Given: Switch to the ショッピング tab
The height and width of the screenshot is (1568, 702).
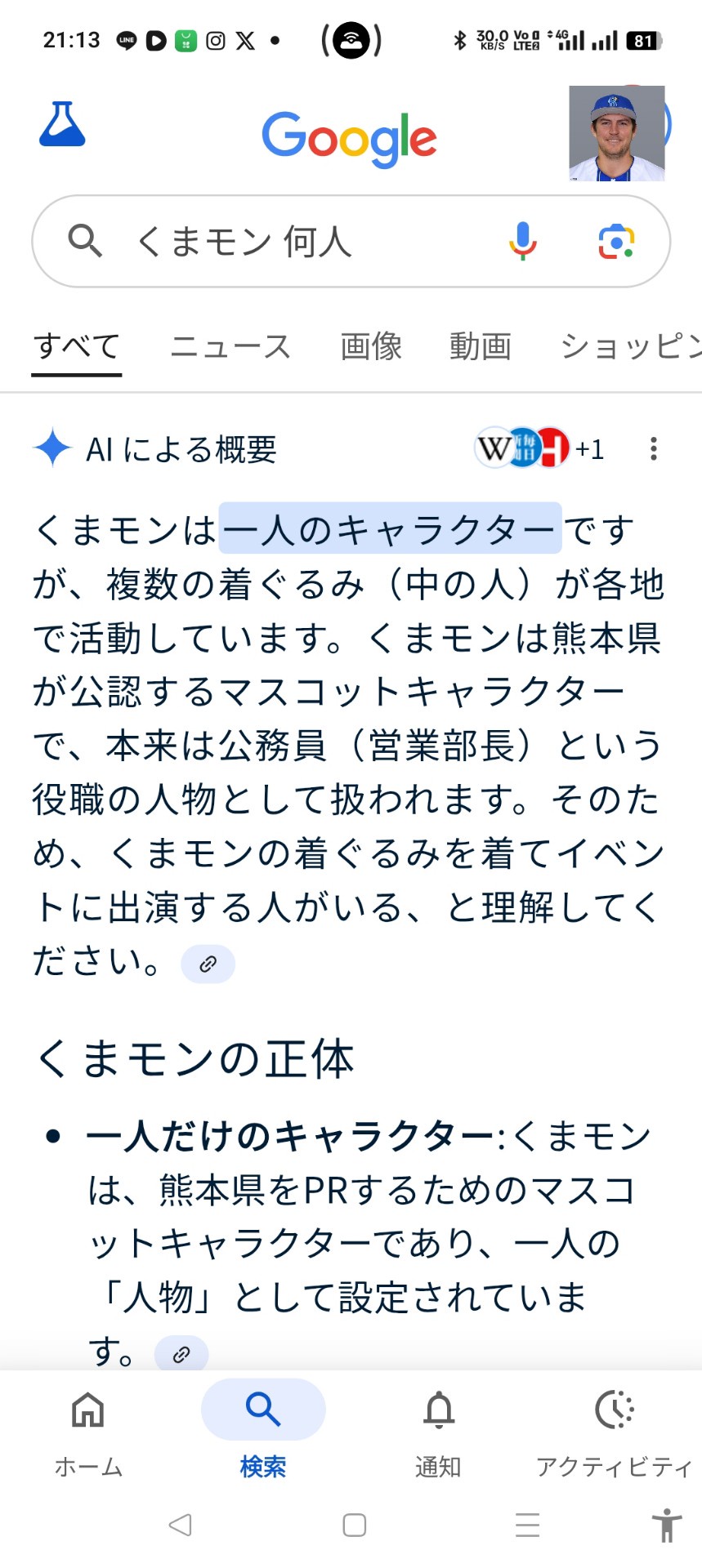Looking at the screenshot, I should point(630,346).
